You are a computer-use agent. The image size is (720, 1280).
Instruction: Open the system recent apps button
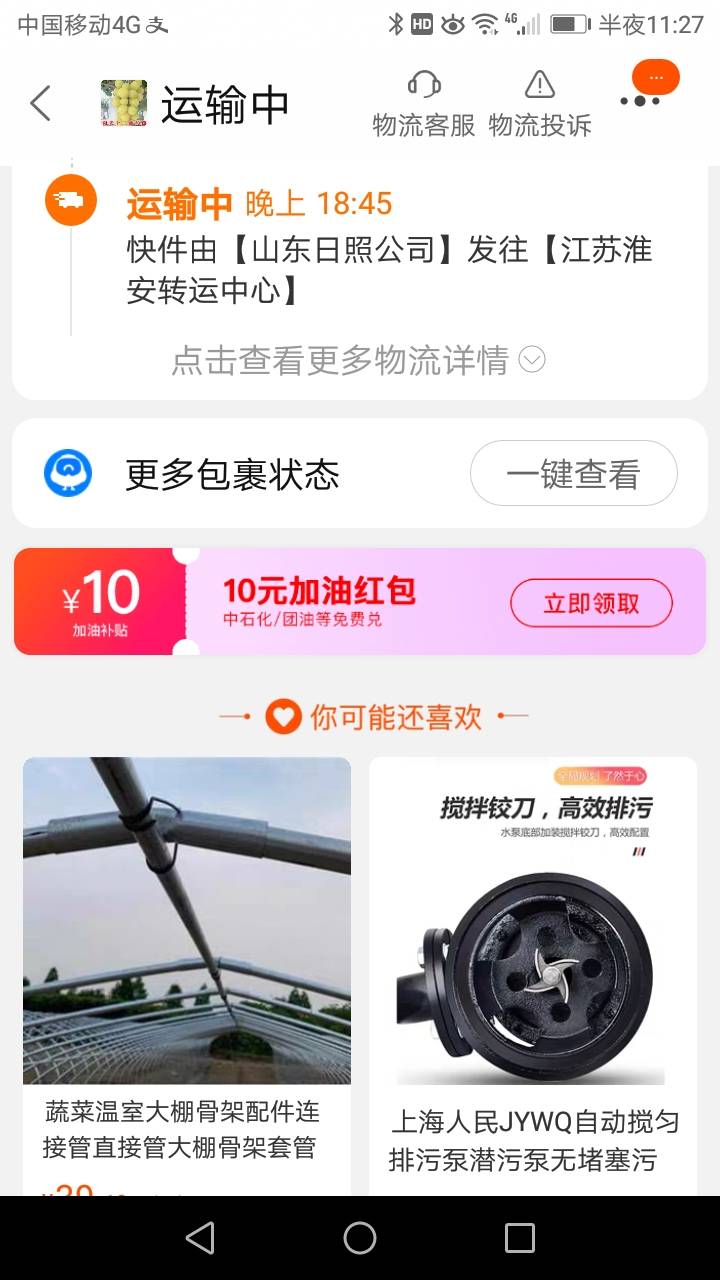pyautogui.click(x=520, y=1238)
